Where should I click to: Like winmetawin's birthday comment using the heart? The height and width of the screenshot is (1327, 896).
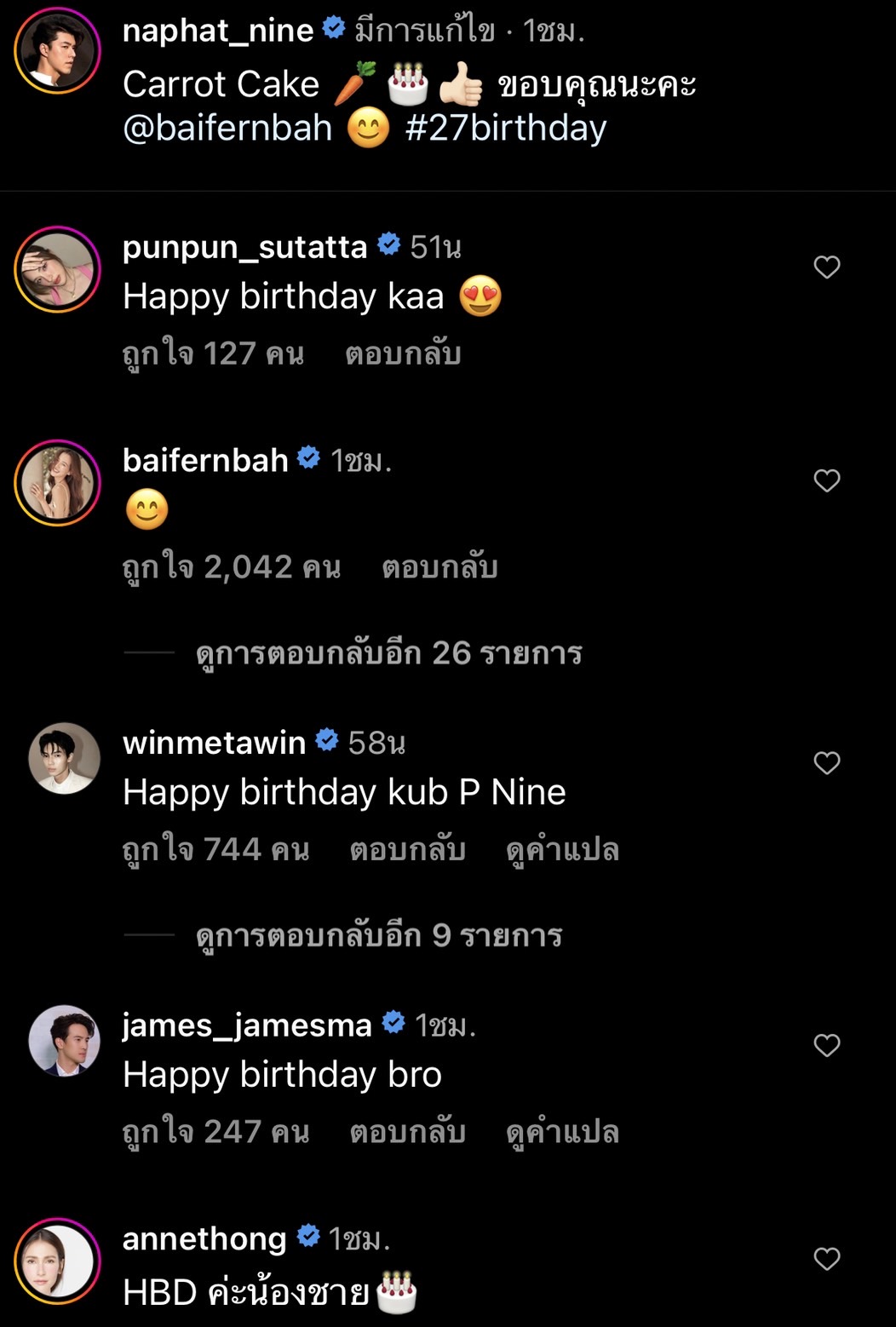[x=826, y=764]
